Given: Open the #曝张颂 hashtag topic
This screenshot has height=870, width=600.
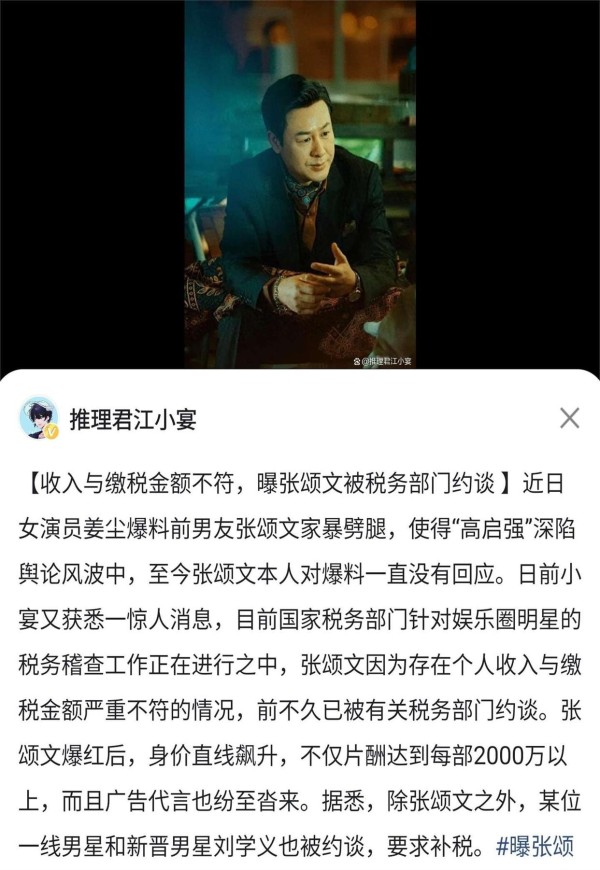Looking at the screenshot, I should click(535, 846).
